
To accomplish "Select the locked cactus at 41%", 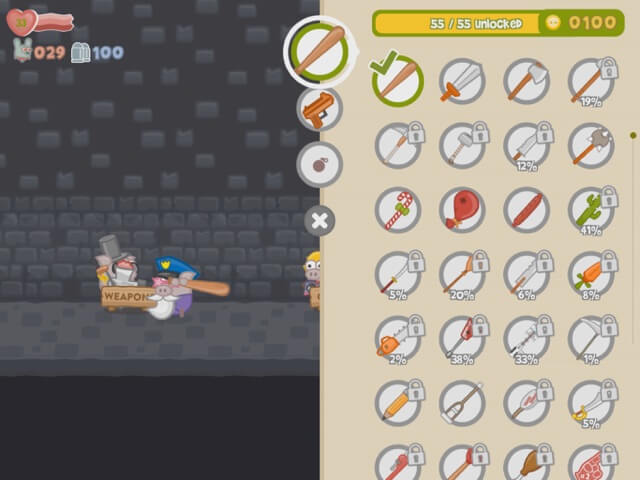I will (x=591, y=210).
